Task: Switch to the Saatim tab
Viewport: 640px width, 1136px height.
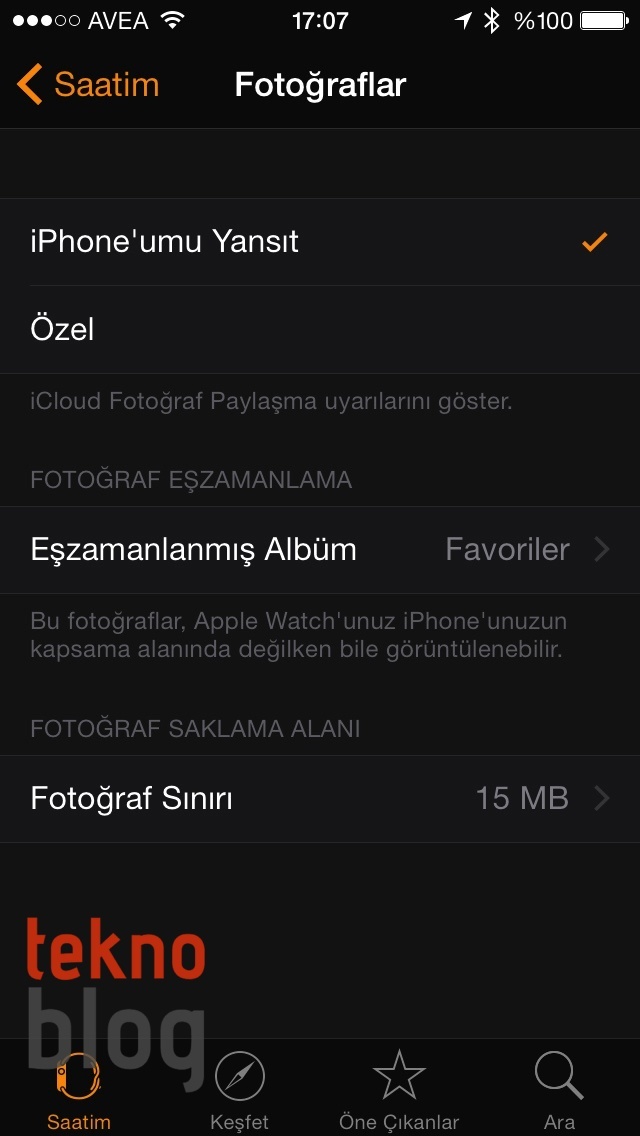Action: pyautogui.click(x=79, y=1090)
